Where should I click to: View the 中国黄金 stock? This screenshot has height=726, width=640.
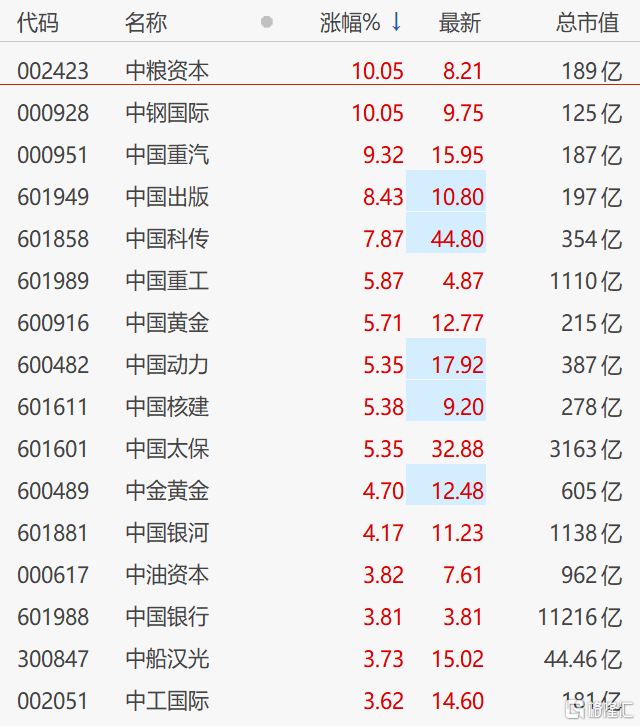coord(320,323)
